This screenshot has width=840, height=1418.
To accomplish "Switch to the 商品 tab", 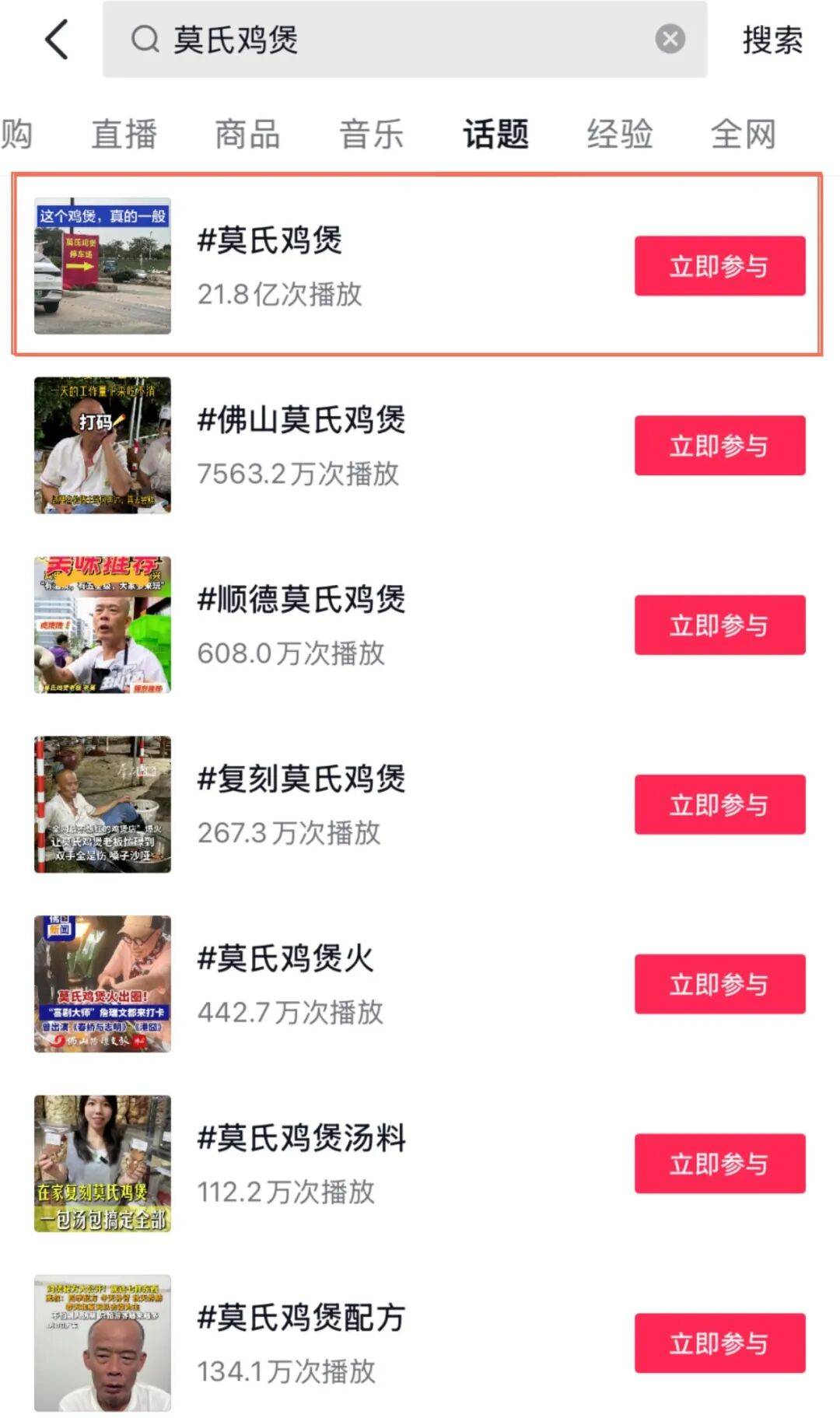I will (247, 134).
